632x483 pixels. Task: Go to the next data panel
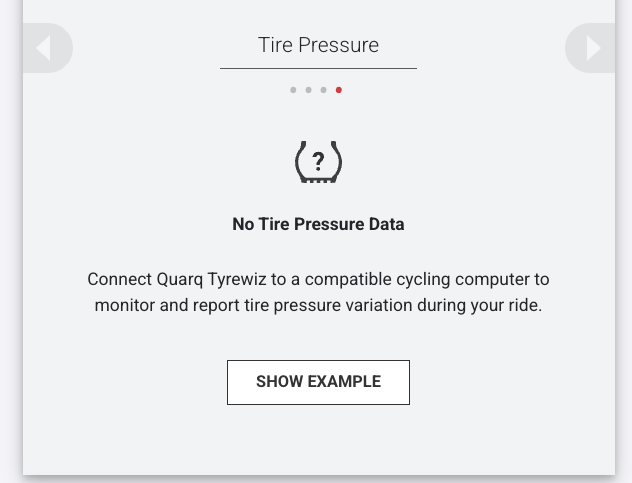[x=590, y=48]
